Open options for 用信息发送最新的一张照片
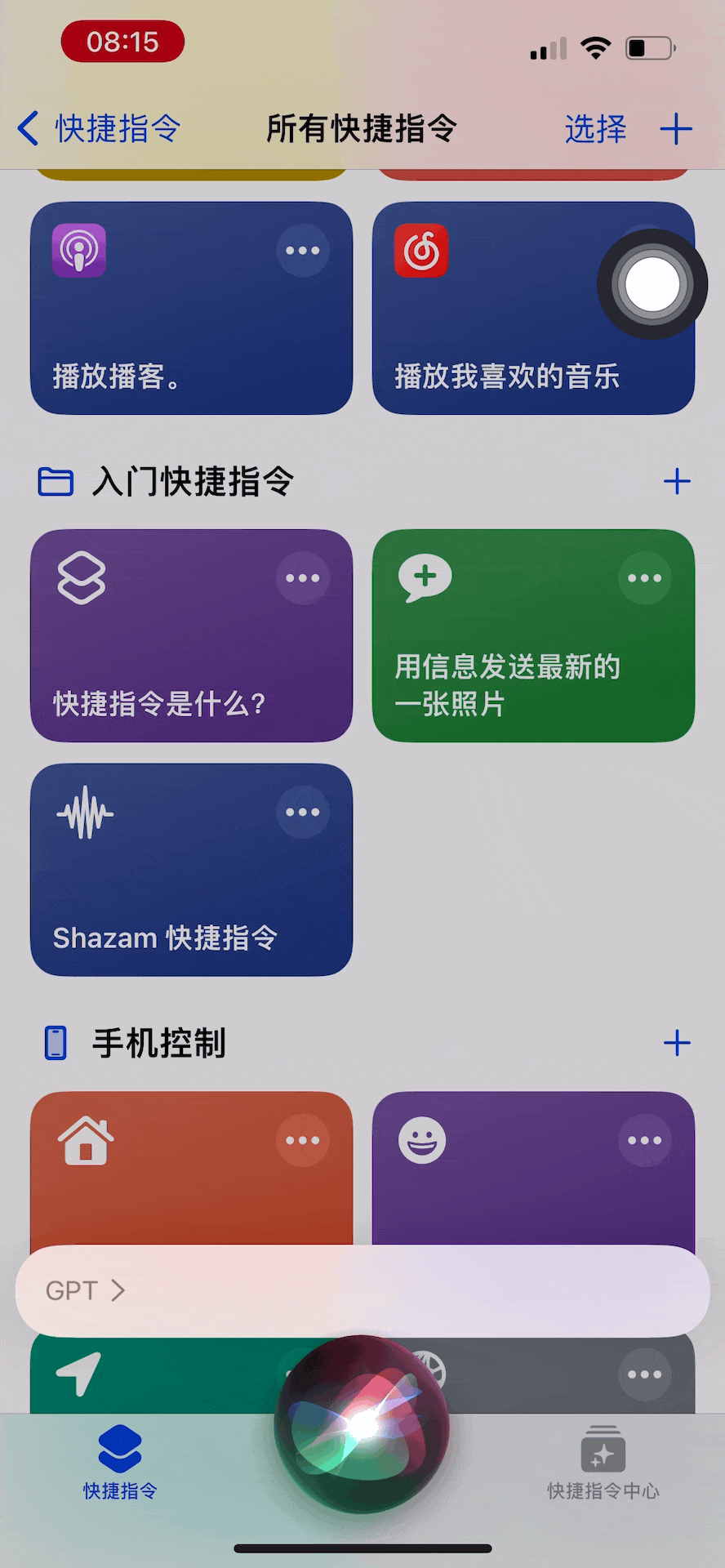This screenshot has width=725, height=1568. [x=645, y=578]
